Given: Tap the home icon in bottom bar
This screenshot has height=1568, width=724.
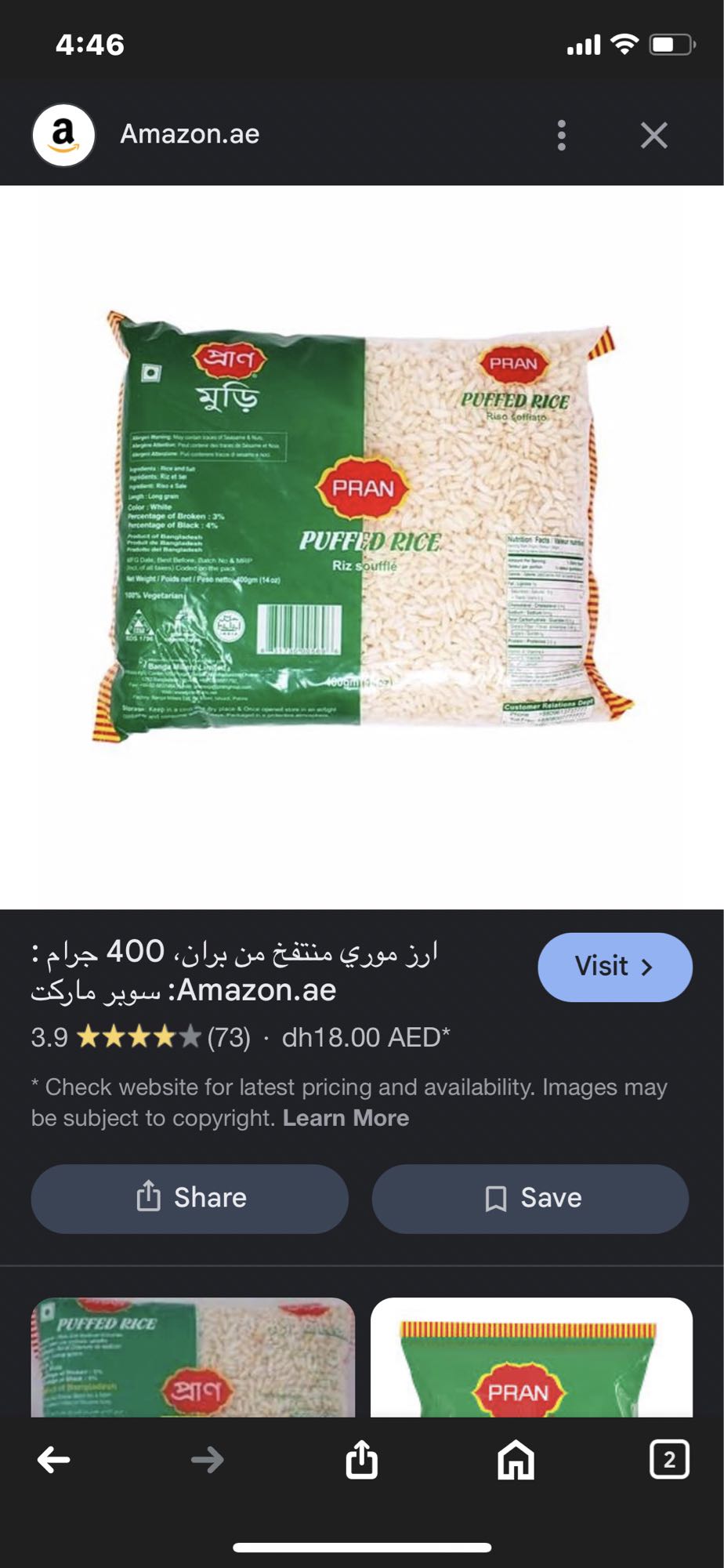Looking at the screenshot, I should pos(513,1458).
